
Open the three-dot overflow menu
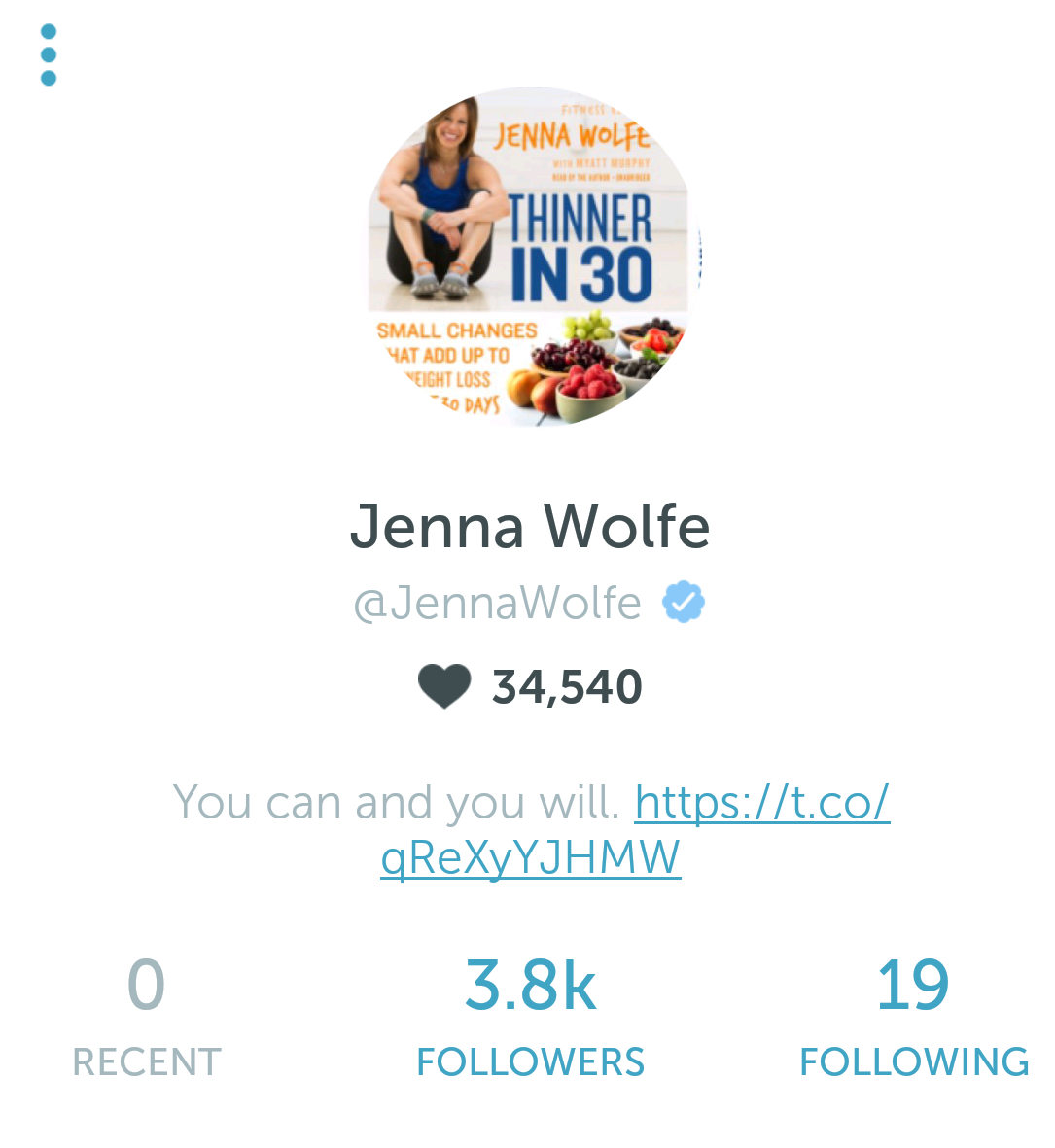(x=49, y=55)
